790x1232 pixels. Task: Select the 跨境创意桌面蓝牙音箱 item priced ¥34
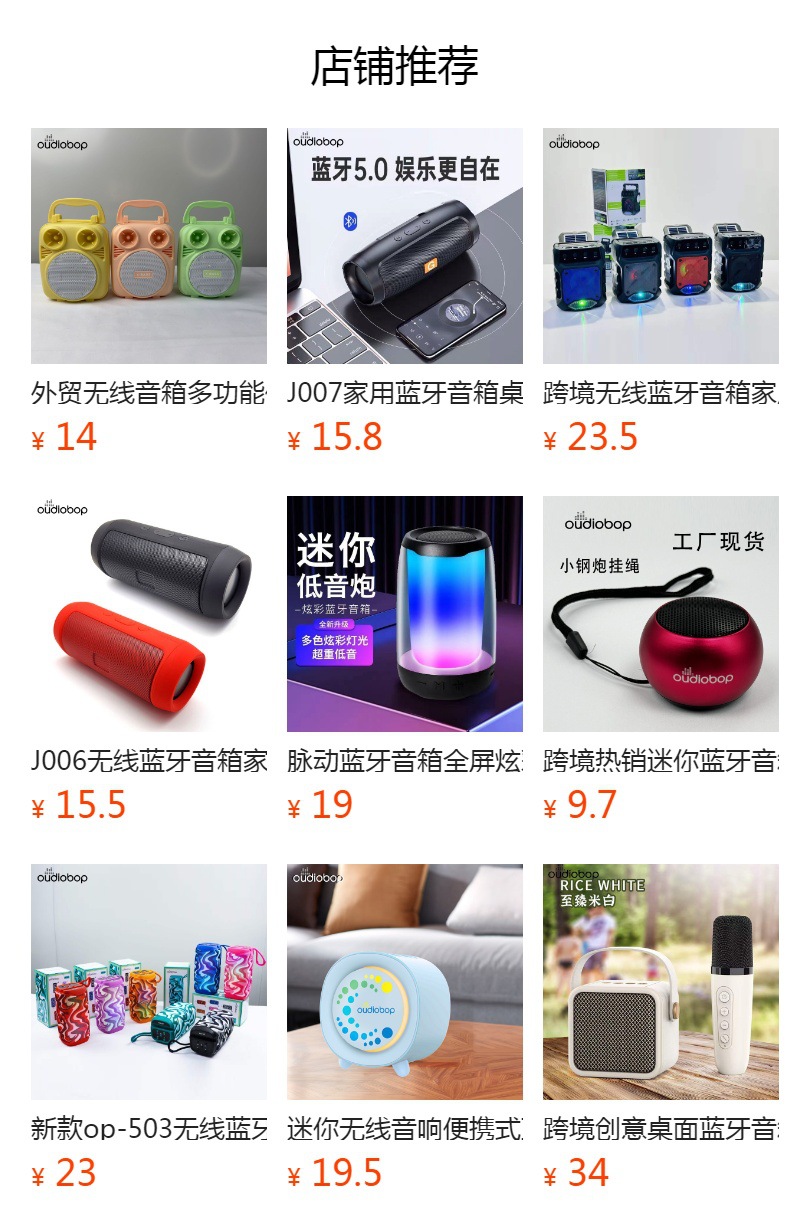tap(661, 1028)
